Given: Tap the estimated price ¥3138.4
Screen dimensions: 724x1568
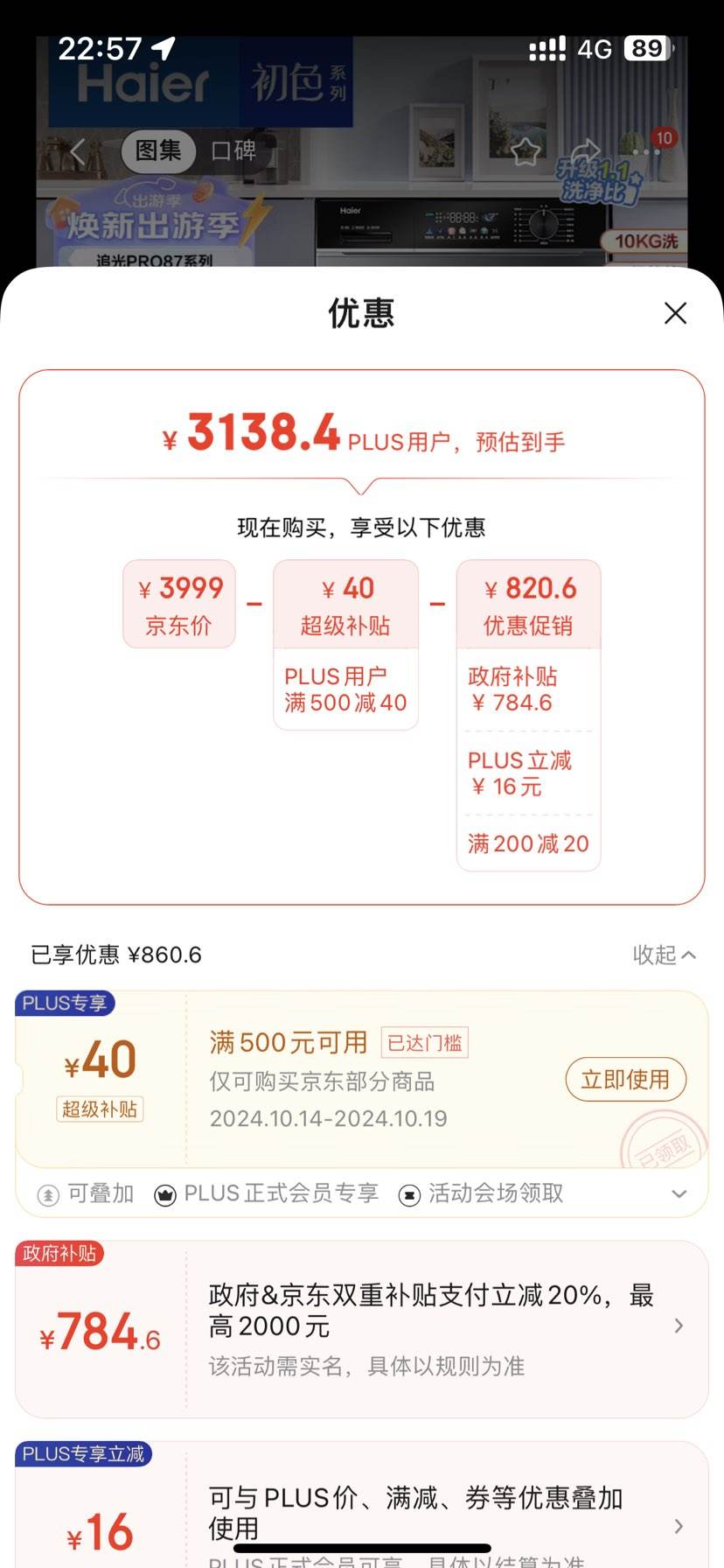Looking at the screenshot, I should pyautogui.click(x=252, y=434).
